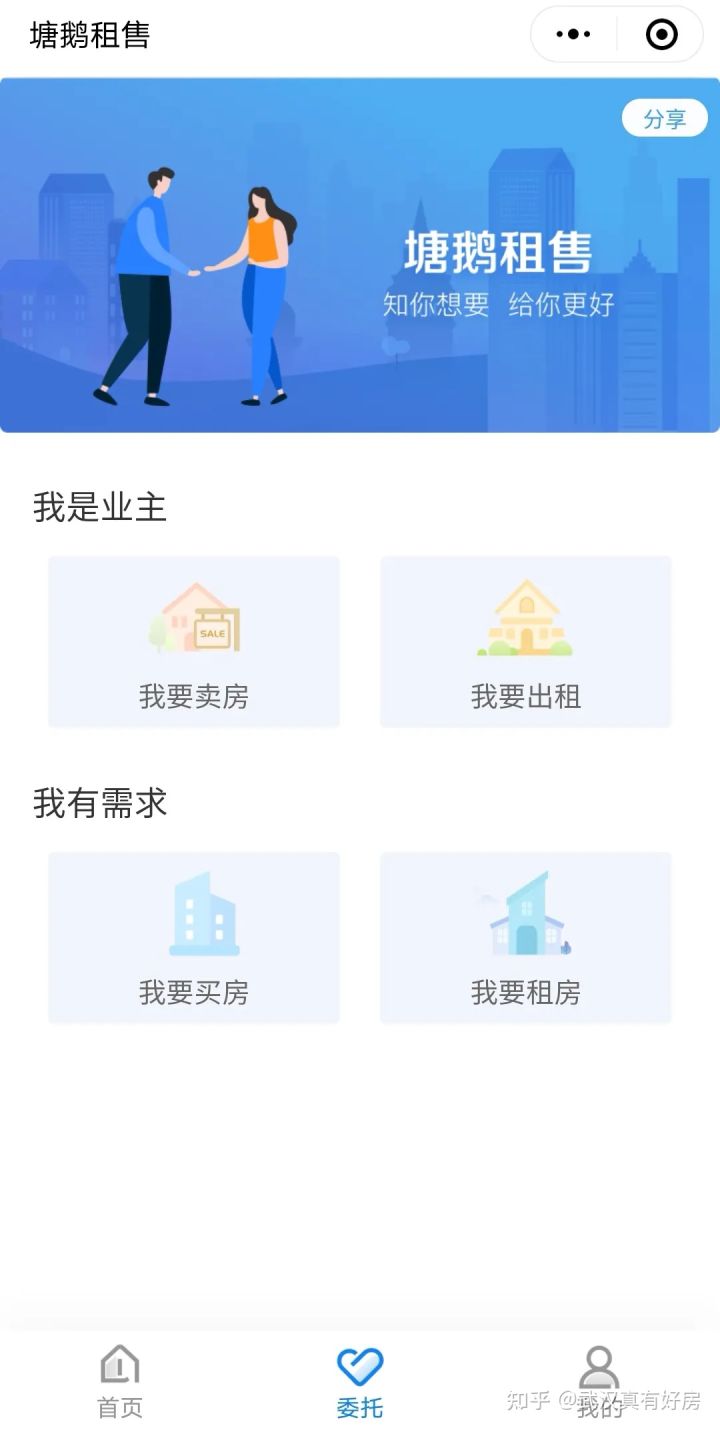
Task: Open the 我要租房 tenant request card
Action: point(525,938)
